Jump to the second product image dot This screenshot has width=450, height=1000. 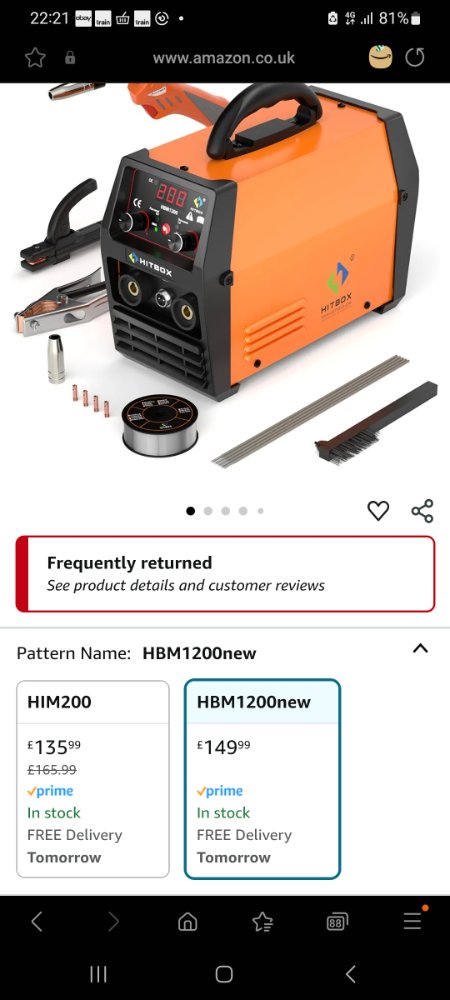pyautogui.click(x=208, y=511)
